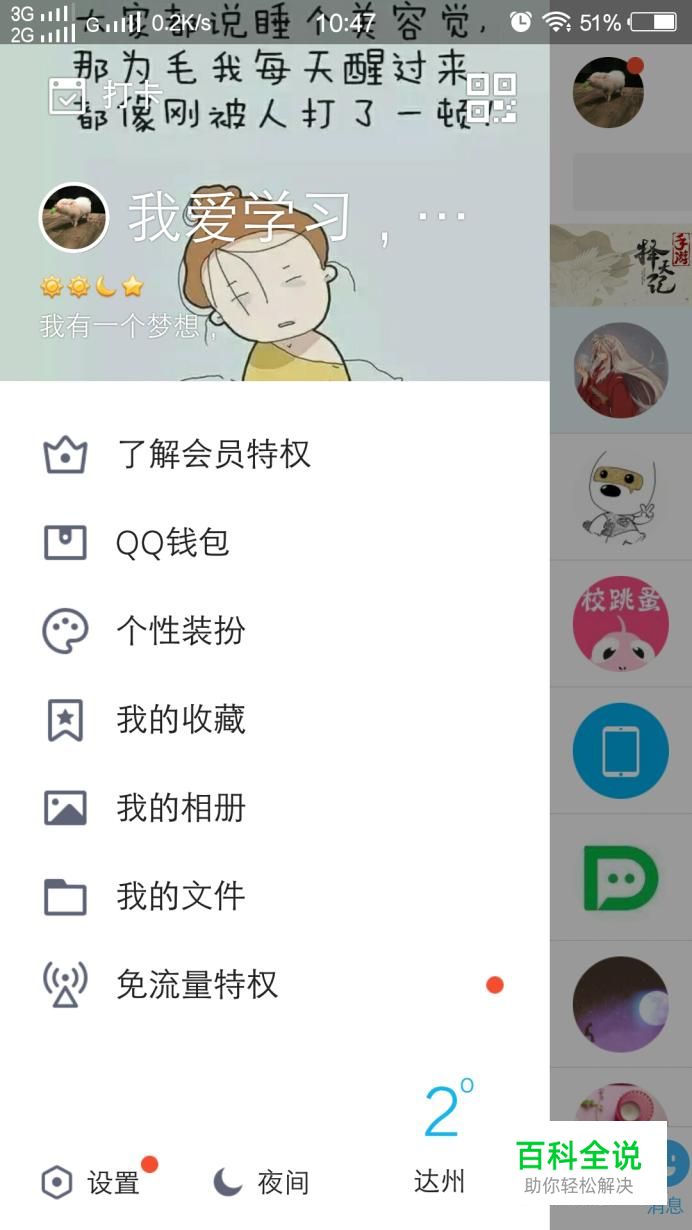Screen dimensions: 692x1230
Task: Switch to 夜间 mode
Action: (262, 1183)
